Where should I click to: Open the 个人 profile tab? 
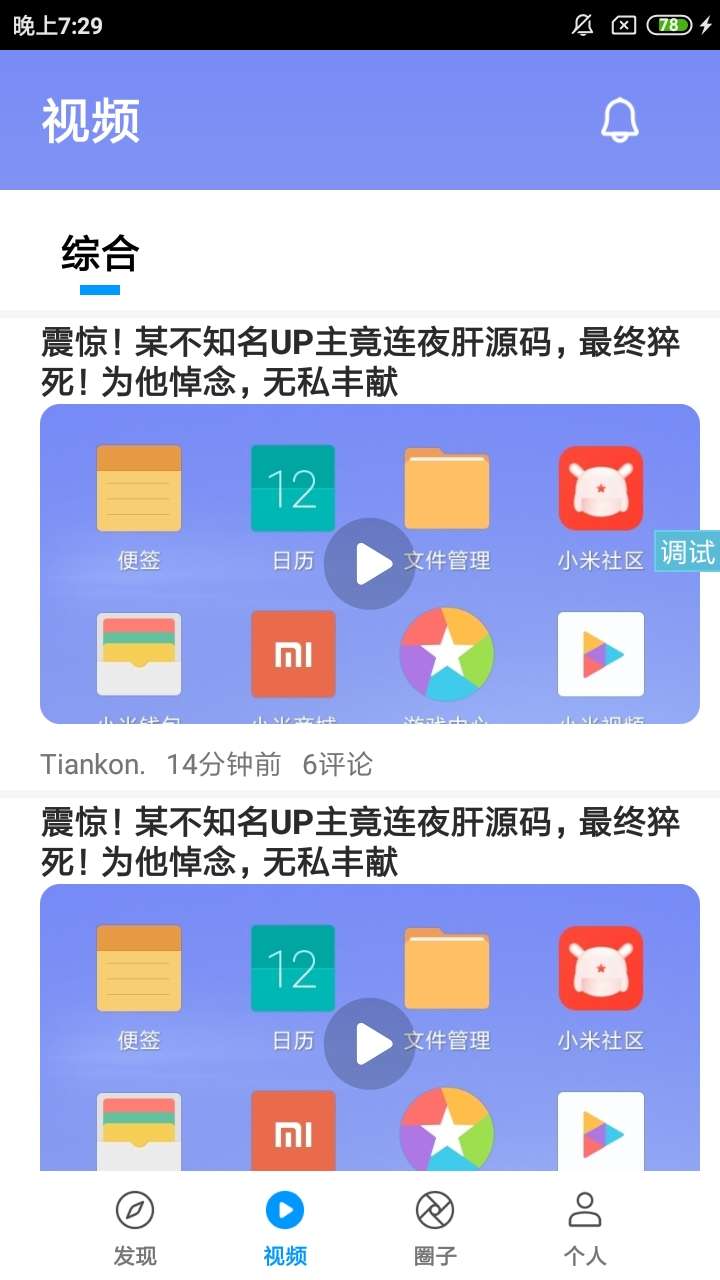coord(585,1226)
